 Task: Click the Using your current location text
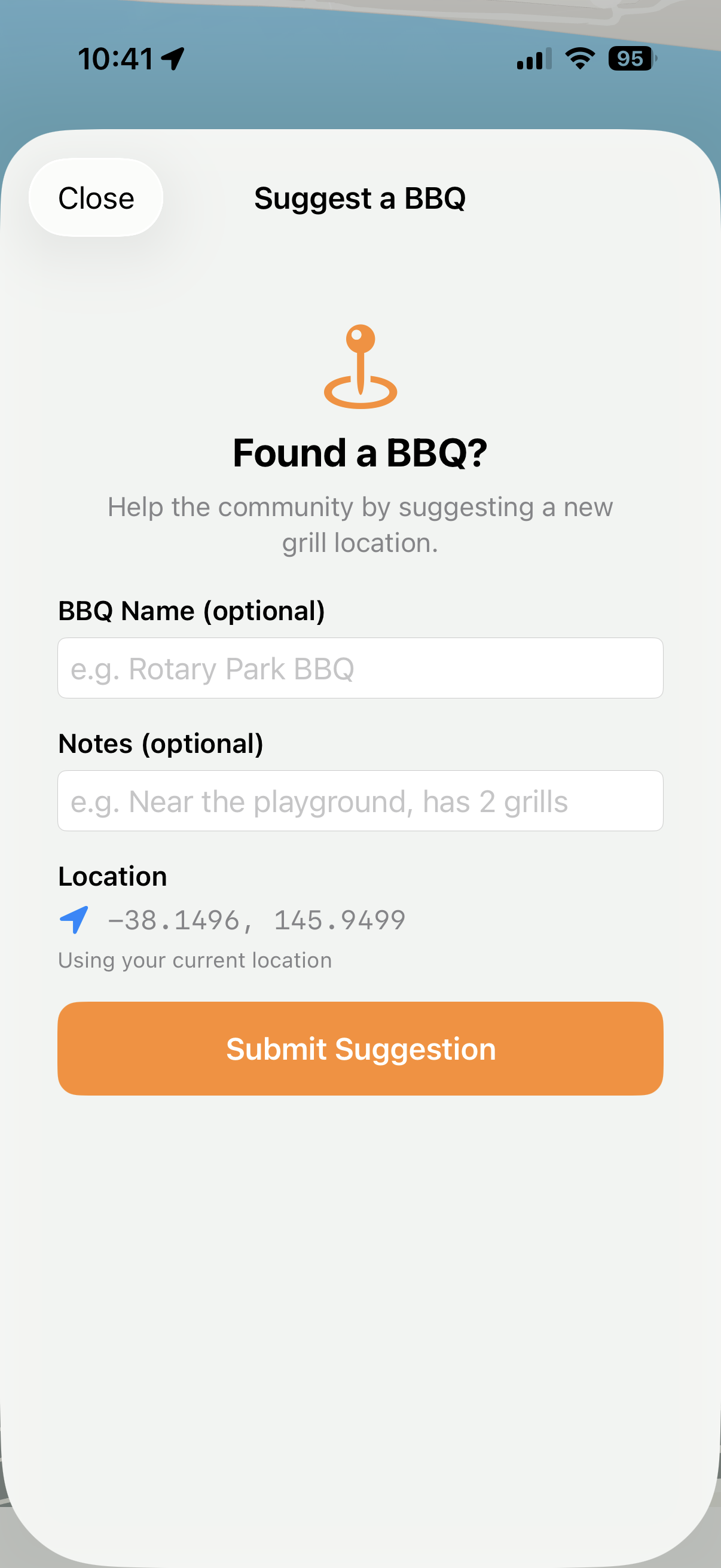pyautogui.click(x=195, y=959)
